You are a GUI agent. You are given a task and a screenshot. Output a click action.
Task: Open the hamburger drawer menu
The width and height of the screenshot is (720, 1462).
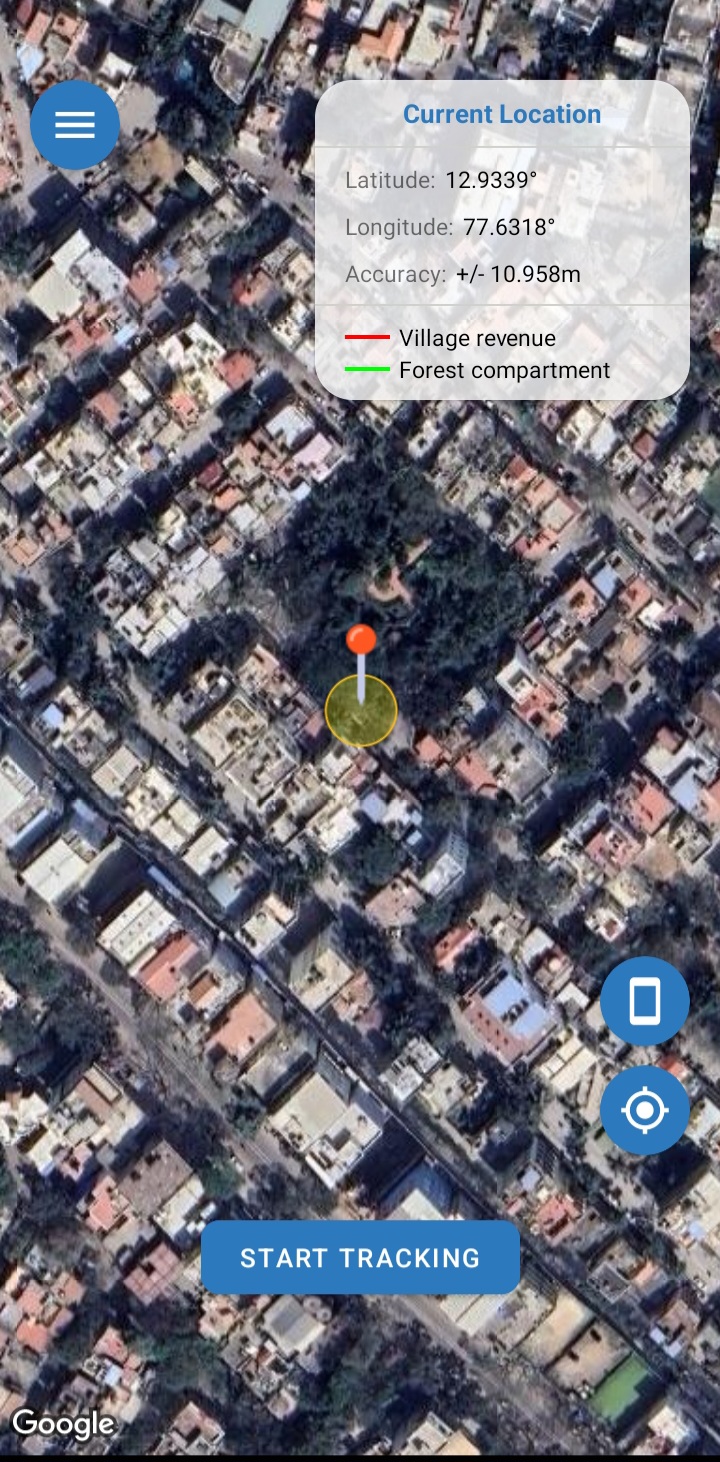(x=75, y=125)
